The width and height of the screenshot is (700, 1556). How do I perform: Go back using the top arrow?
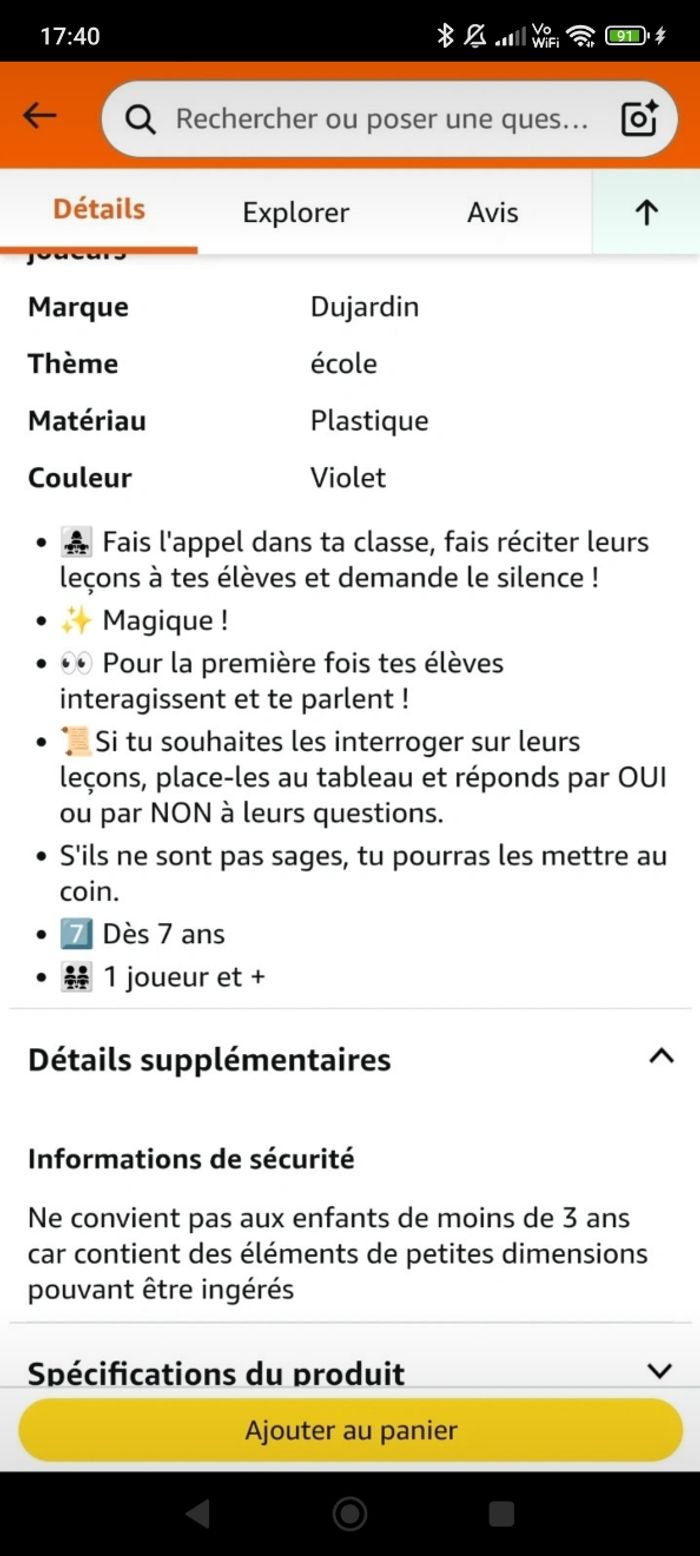click(40, 117)
